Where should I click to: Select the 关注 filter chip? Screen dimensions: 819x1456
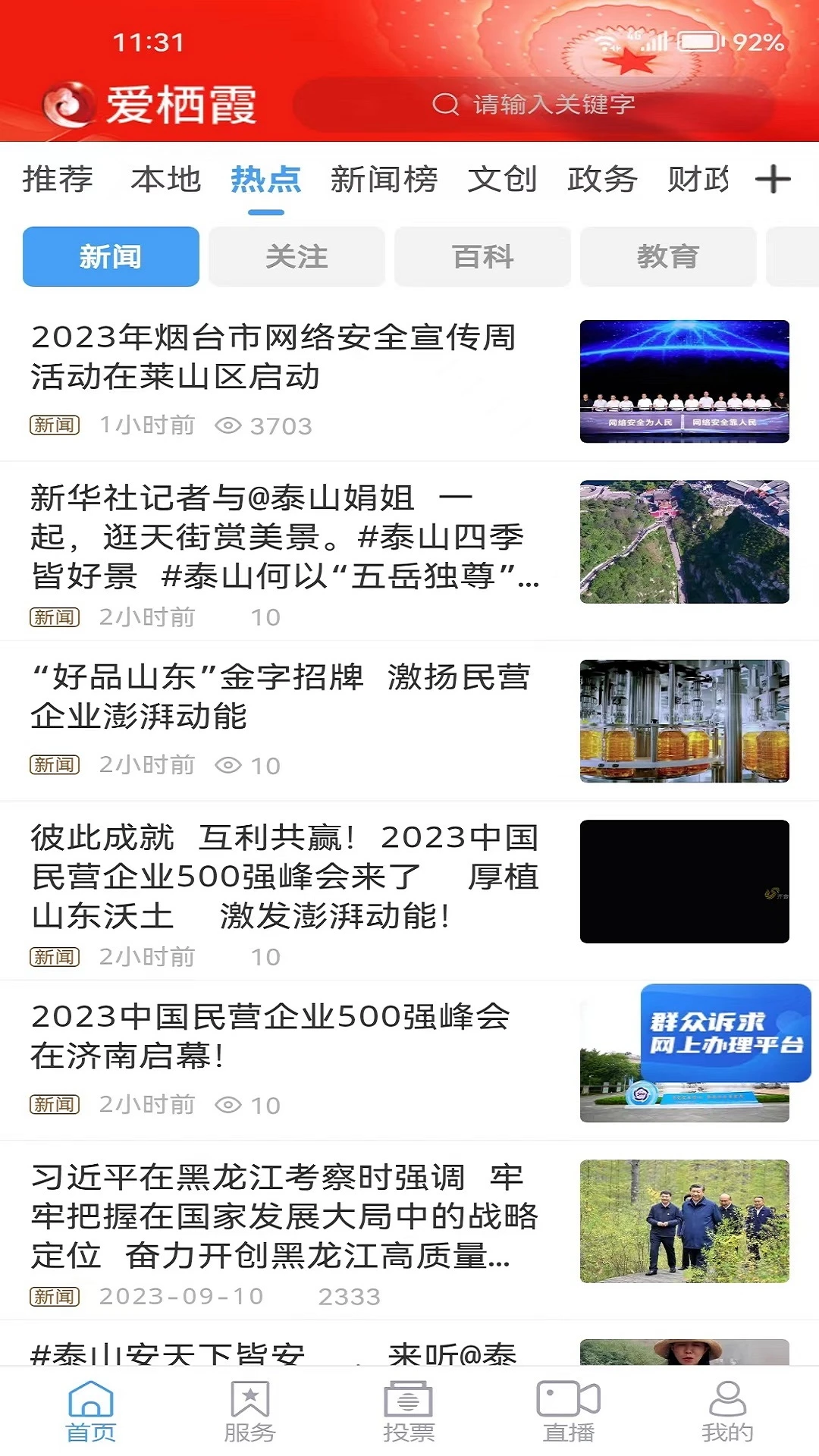click(x=297, y=256)
